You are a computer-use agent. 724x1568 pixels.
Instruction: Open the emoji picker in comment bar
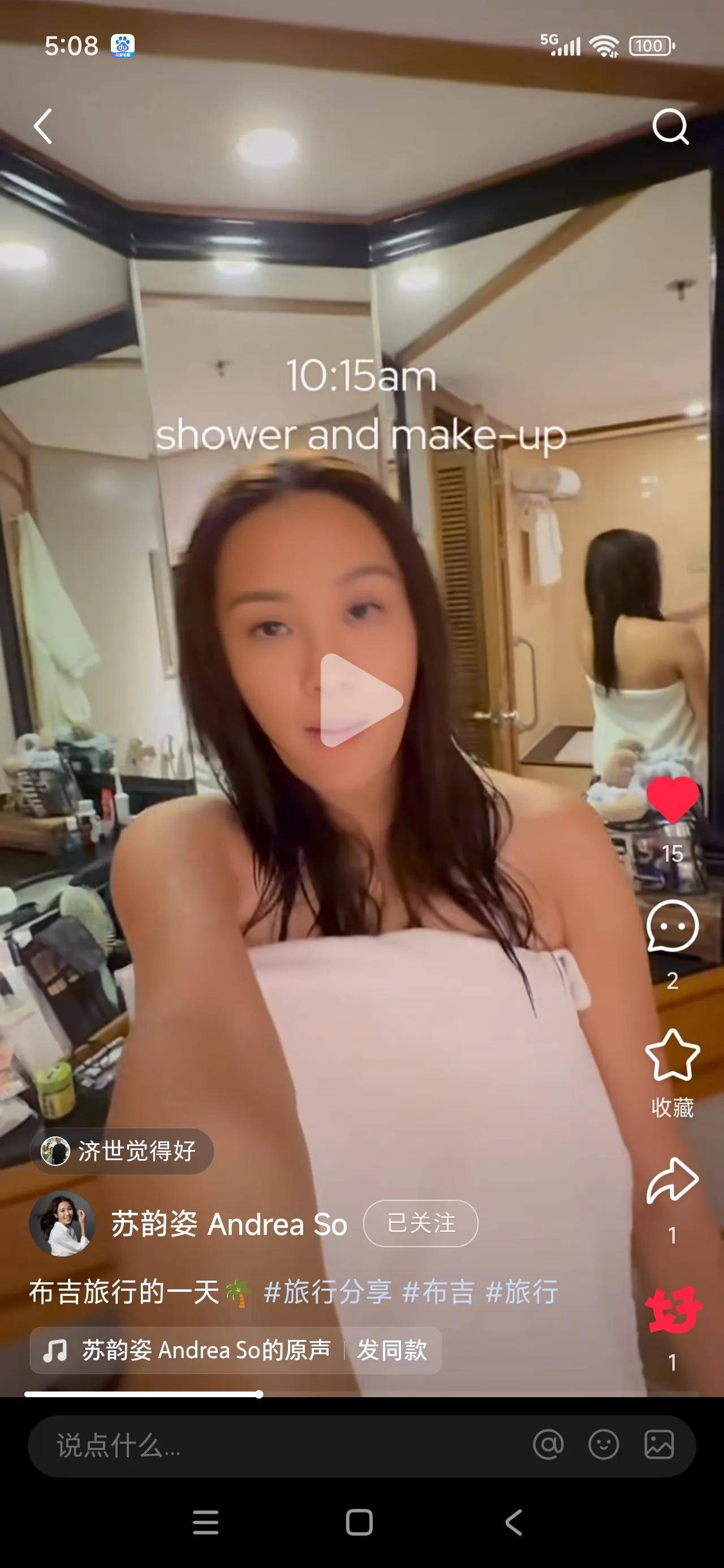pyautogui.click(x=604, y=1445)
